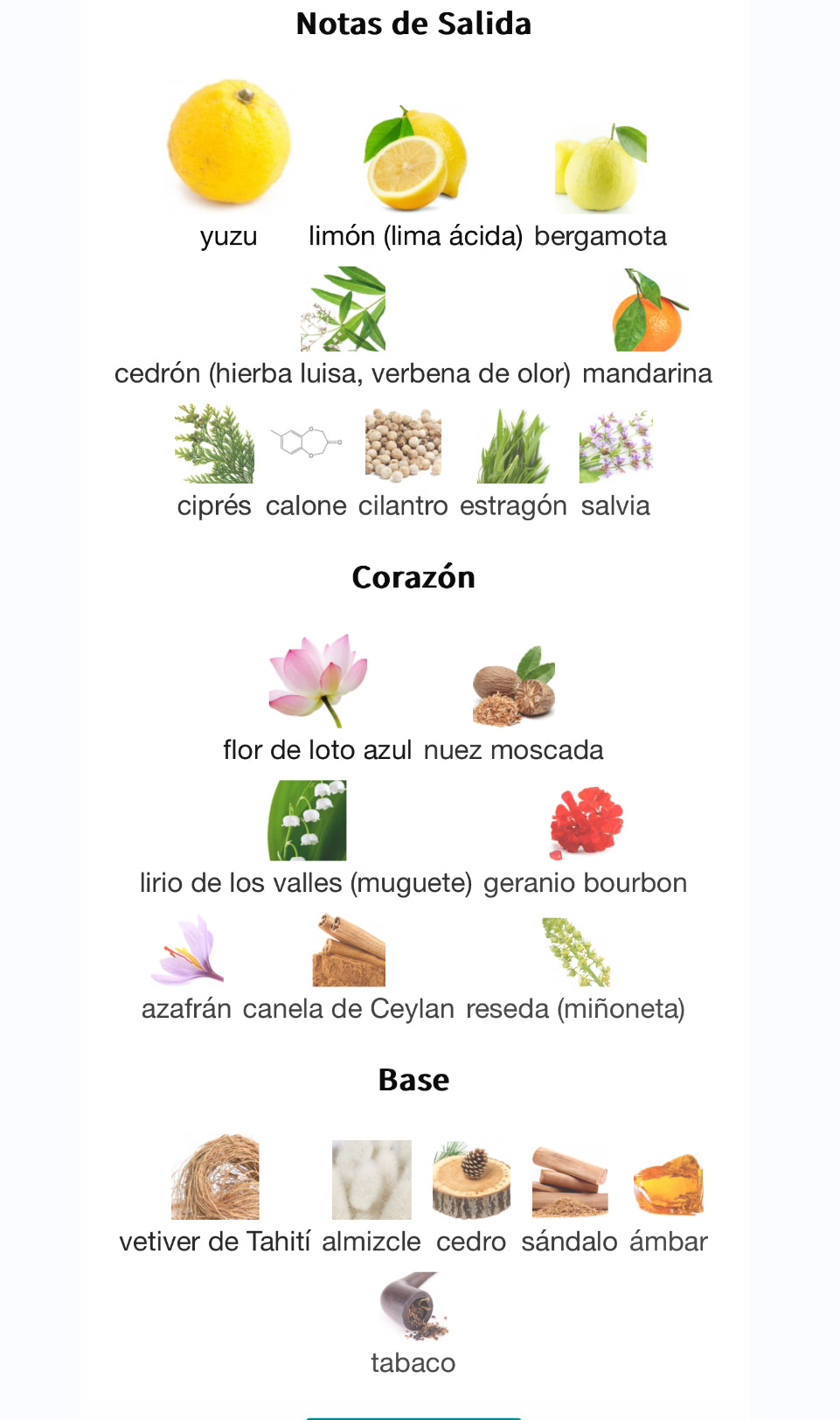View the lirio de los valles note
The height and width of the screenshot is (1420, 840).
[307, 820]
